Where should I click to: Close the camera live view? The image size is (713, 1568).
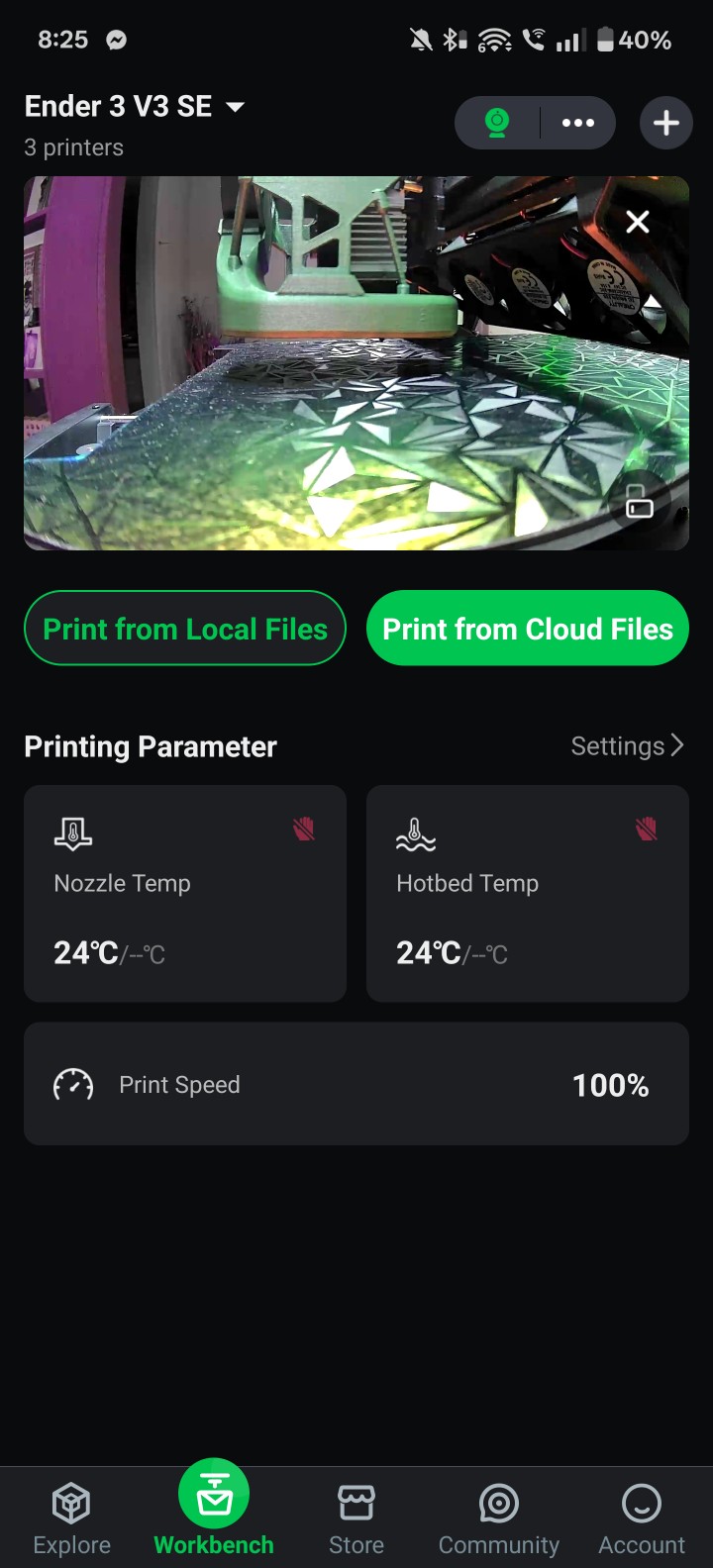coord(638,222)
